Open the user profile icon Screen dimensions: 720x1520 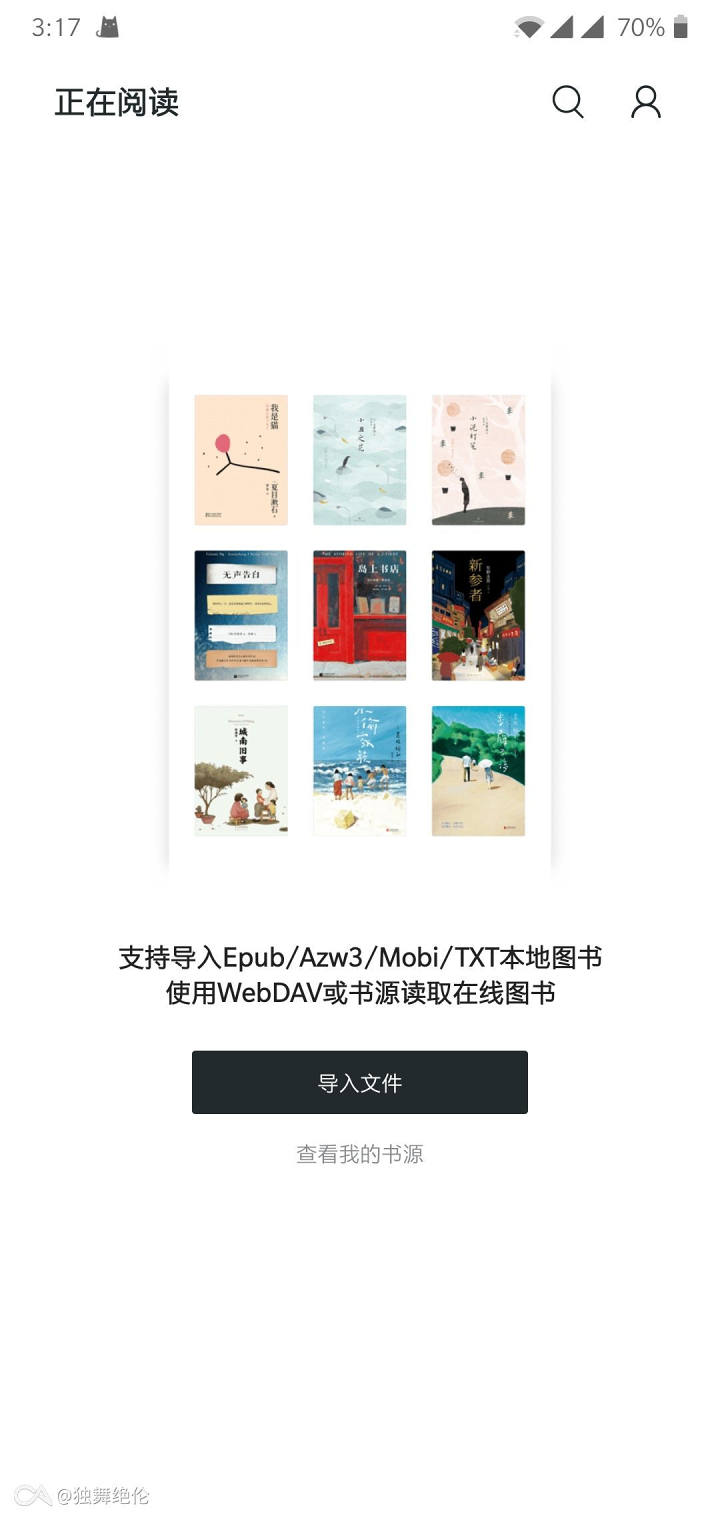646,102
